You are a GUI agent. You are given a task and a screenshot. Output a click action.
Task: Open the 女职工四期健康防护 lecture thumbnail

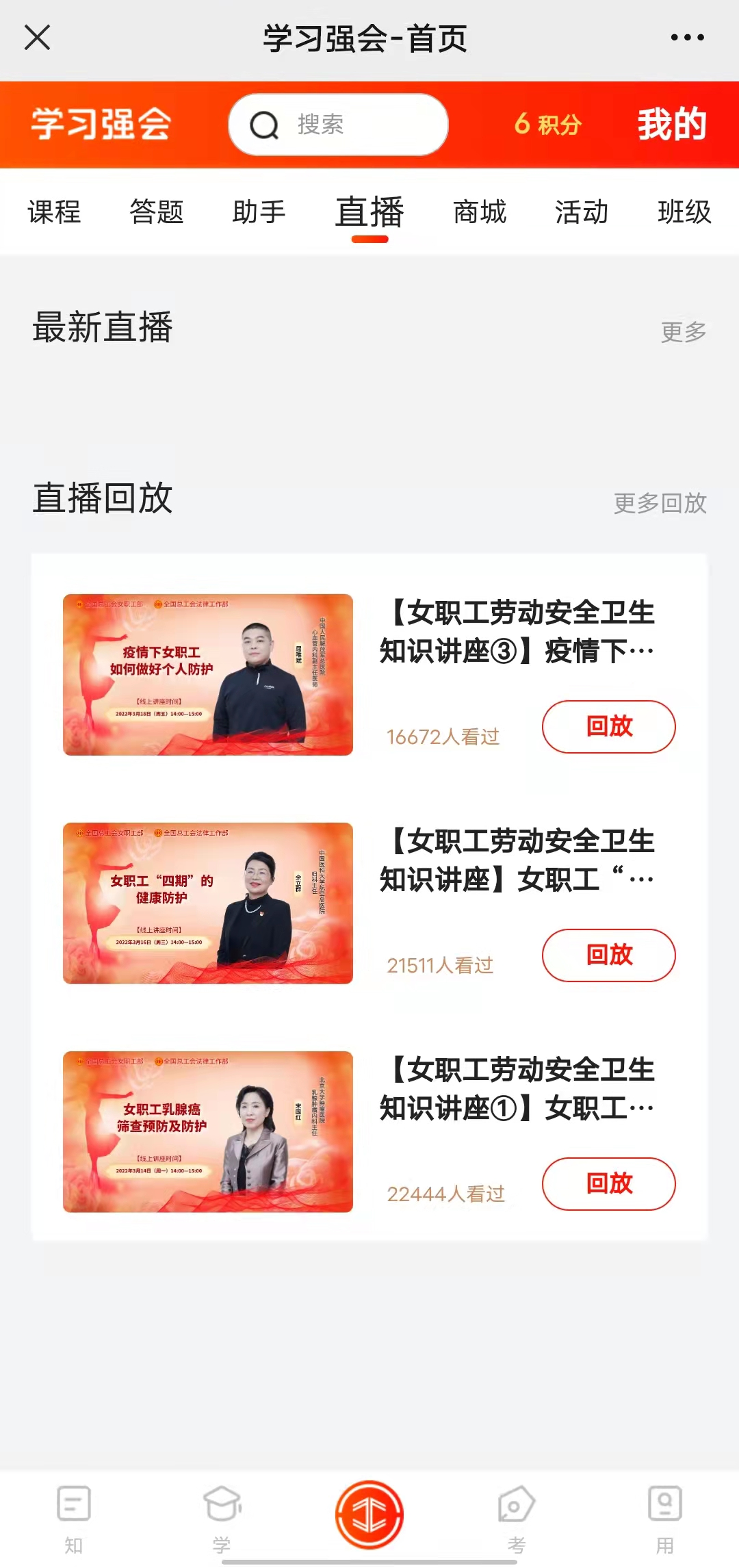pyautogui.click(x=208, y=906)
